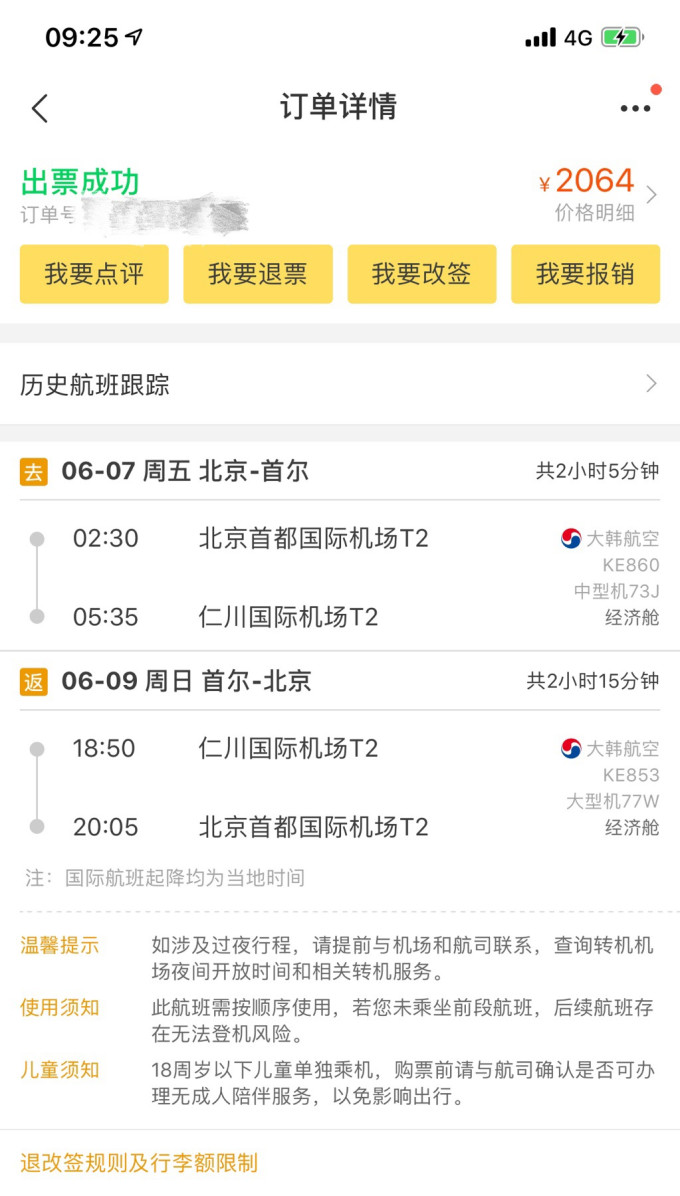Screen dimensions: 680x1196
Task: Go back from 订单详情 page
Action: pyautogui.click(x=40, y=108)
